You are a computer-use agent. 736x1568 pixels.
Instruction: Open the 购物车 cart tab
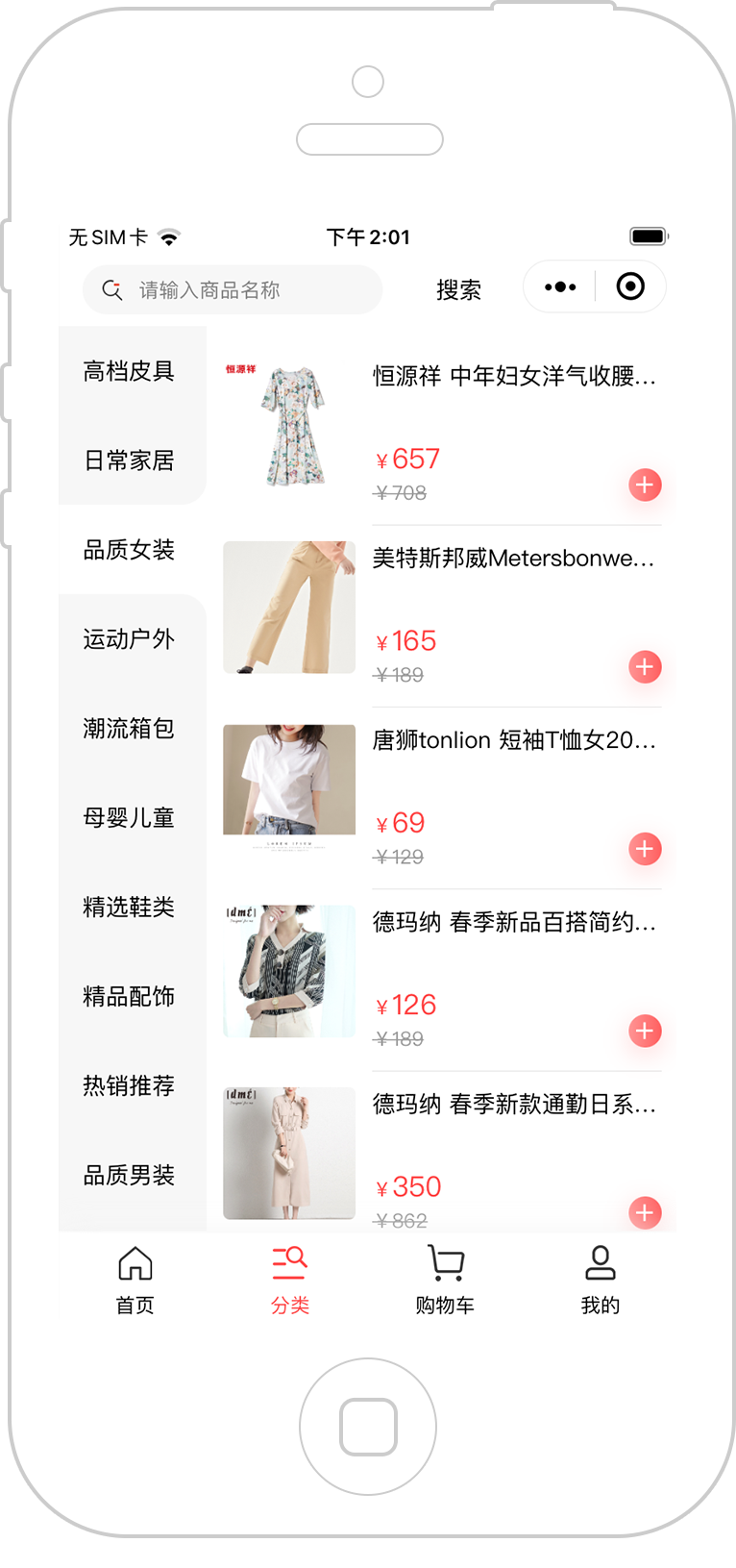click(x=445, y=1280)
